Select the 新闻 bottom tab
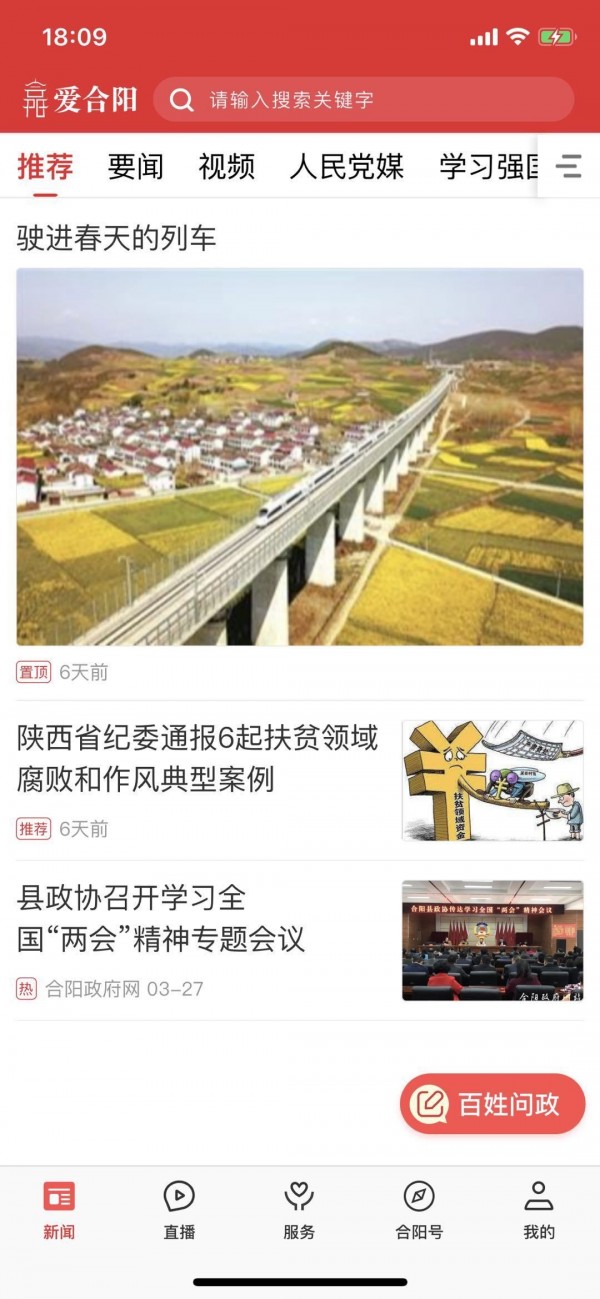Viewport: 600px width, 1299px height. [x=59, y=1210]
